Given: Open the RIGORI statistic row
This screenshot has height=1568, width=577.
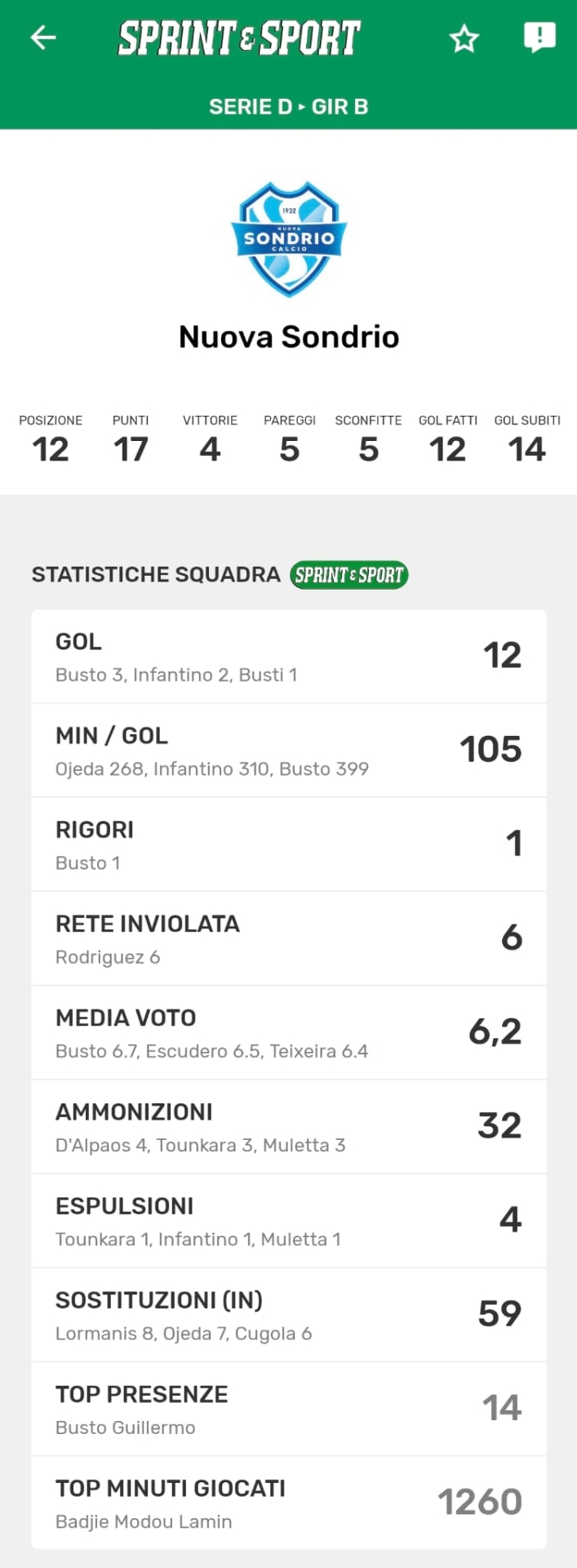Looking at the screenshot, I should pyautogui.click(x=288, y=844).
